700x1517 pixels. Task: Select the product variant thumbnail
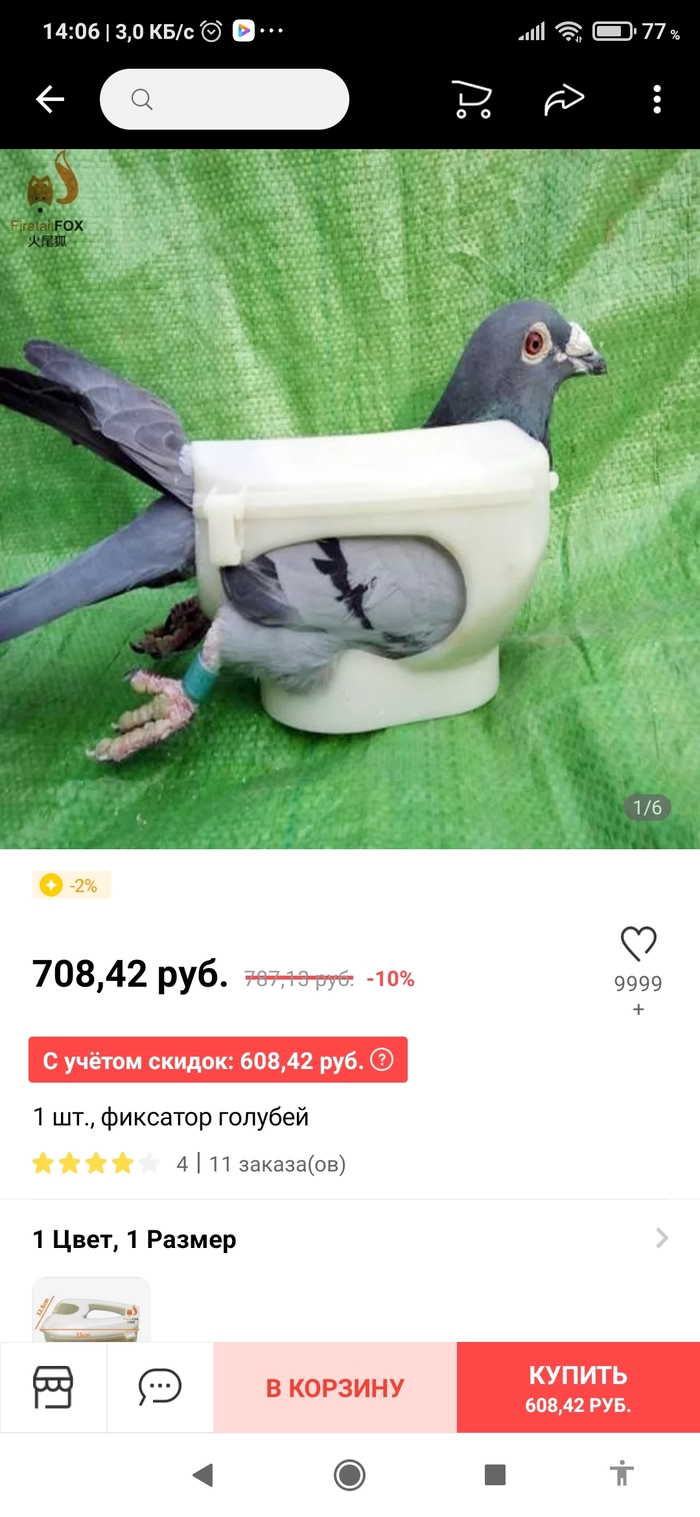91,1309
